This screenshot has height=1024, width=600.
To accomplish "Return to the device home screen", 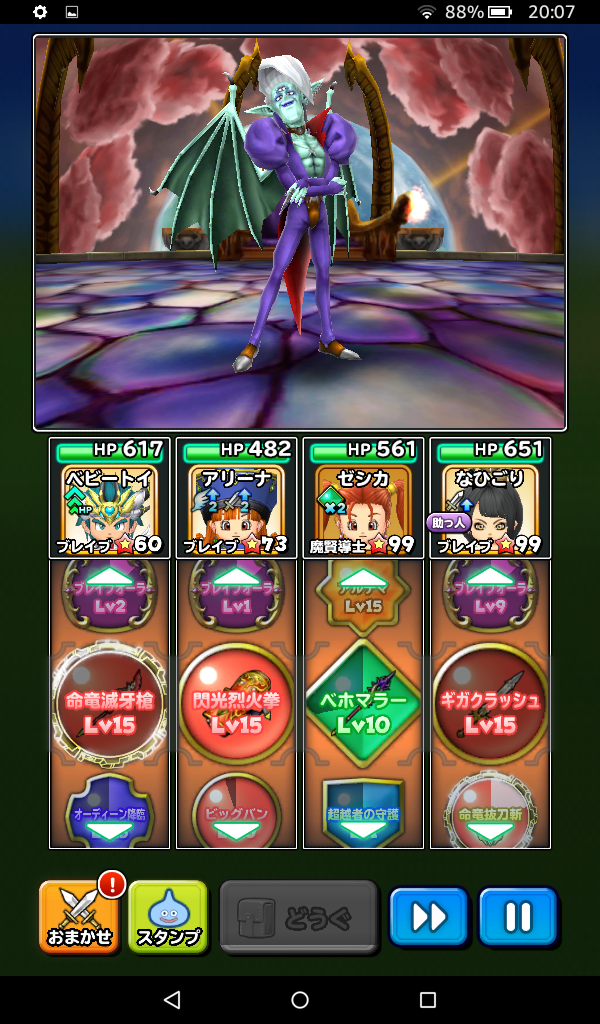I will coord(300,999).
